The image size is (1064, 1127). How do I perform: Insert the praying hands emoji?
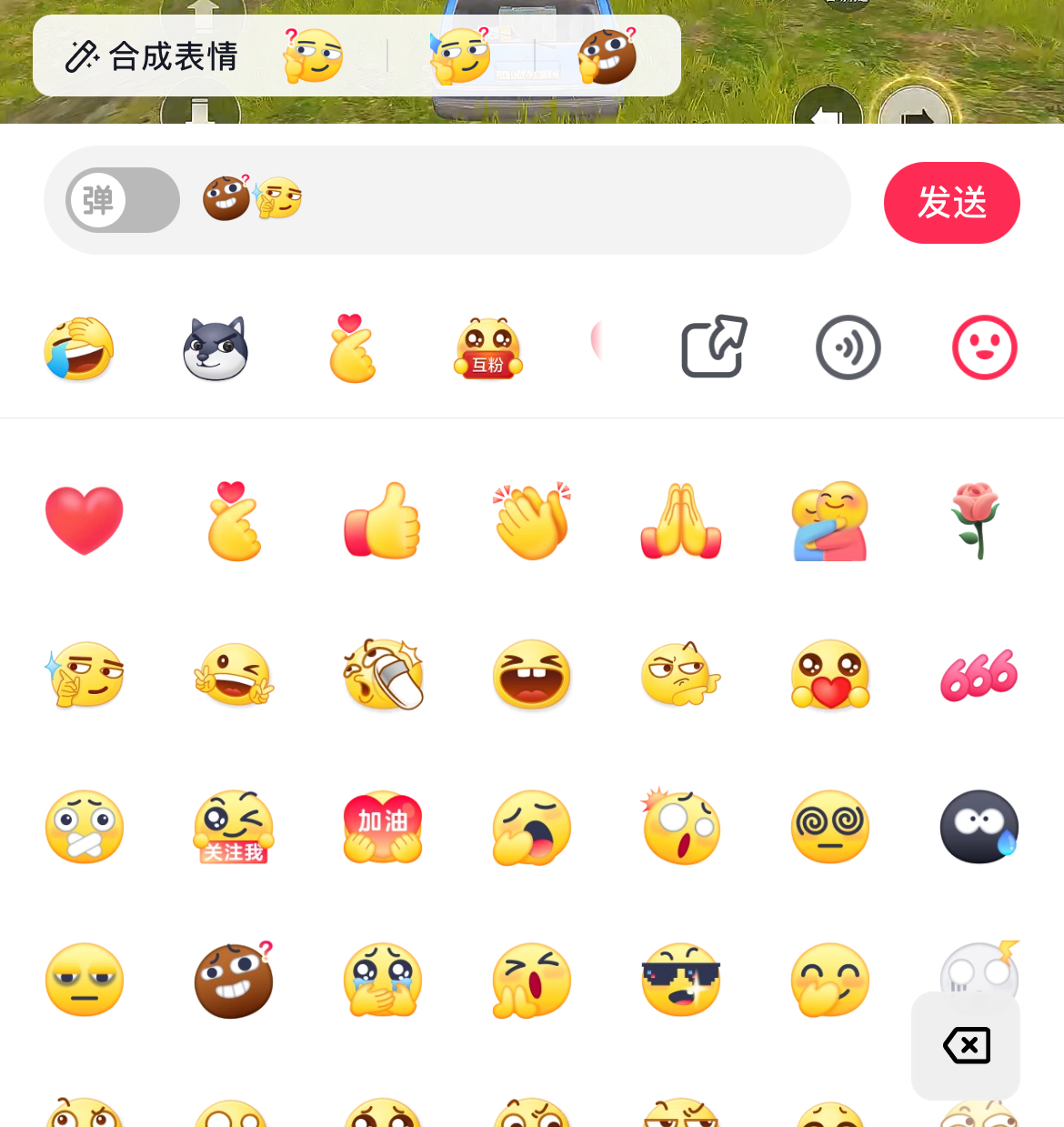[681, 522]
